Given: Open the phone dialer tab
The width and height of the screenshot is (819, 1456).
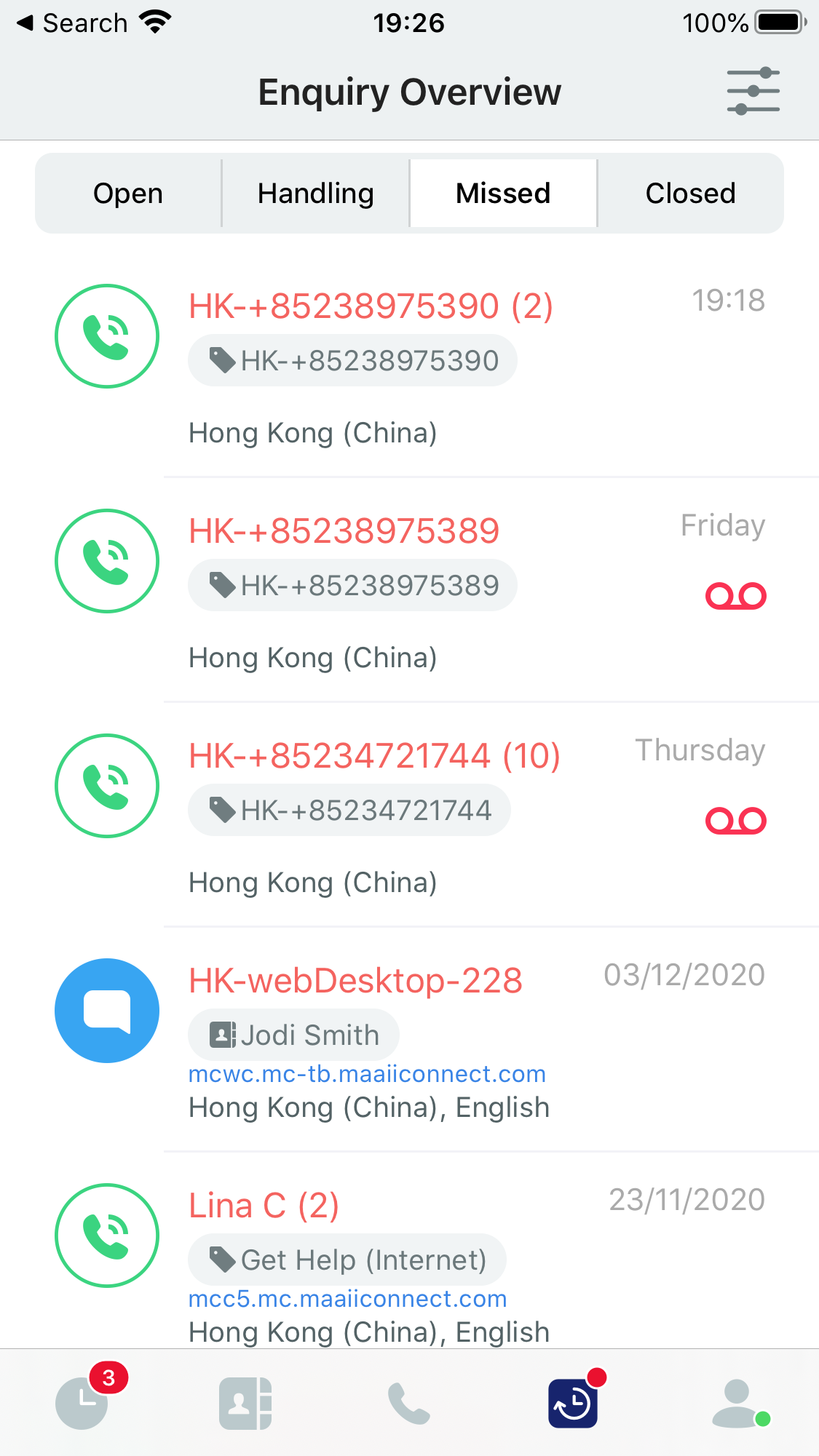Looking at the screenshot, I should click(x=408, y=1402).
